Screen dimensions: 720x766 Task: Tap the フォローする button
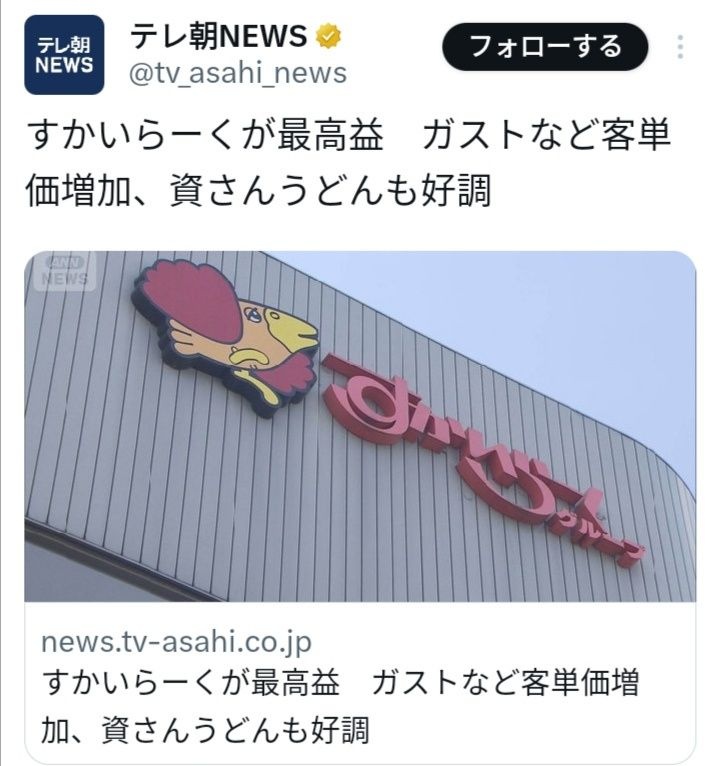[x=545, y=45]
